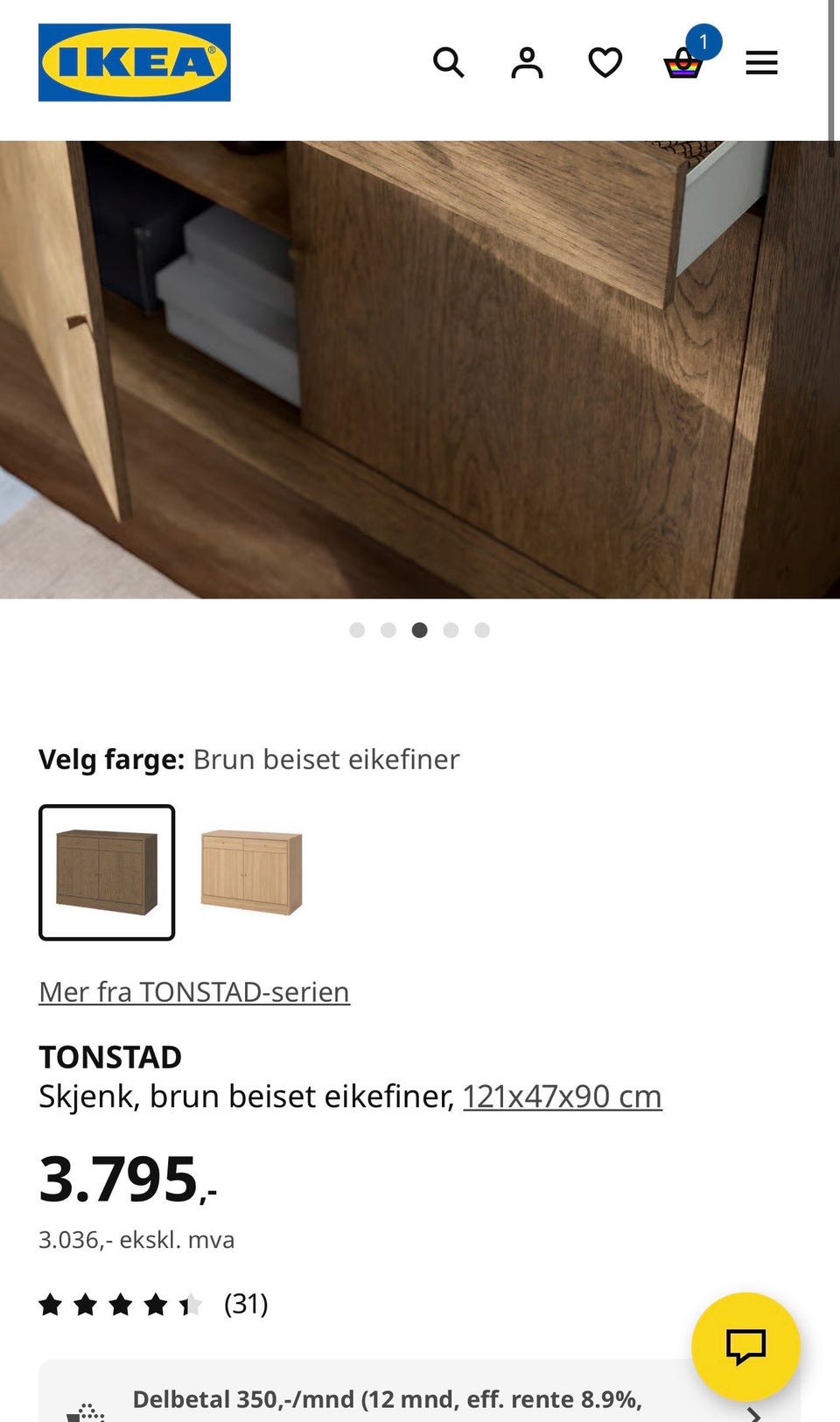840x1422 pixels.
Task: Click the TONSTAD product title
Action: [x=109, y=1056]
